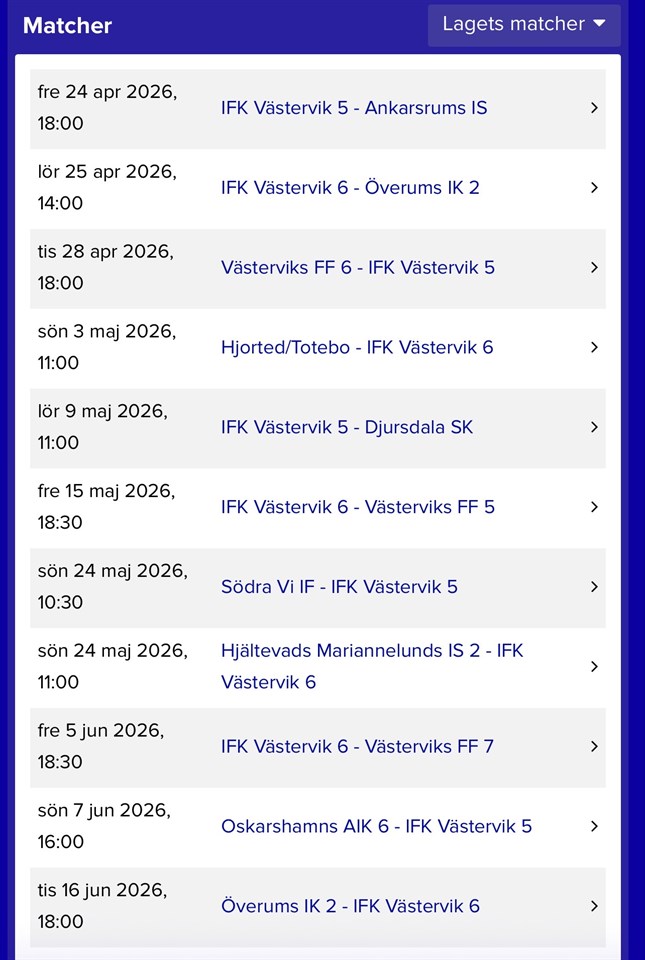
Task: Open IFK Västervik 5 - Djursdala SK match
Action: pos(318,427)
